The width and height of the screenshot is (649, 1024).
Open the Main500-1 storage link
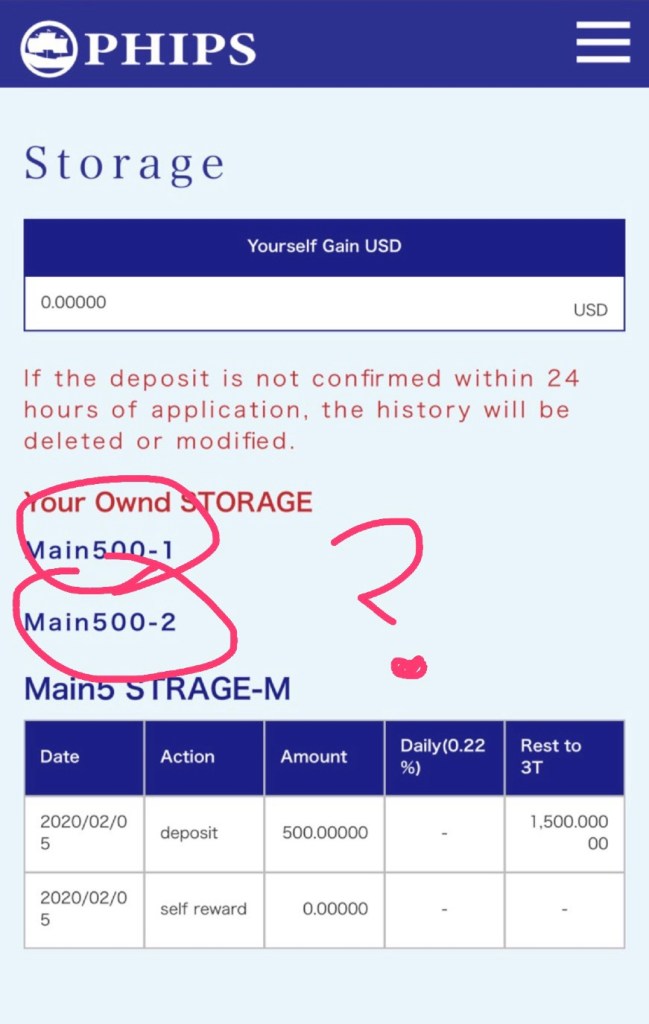100,550
